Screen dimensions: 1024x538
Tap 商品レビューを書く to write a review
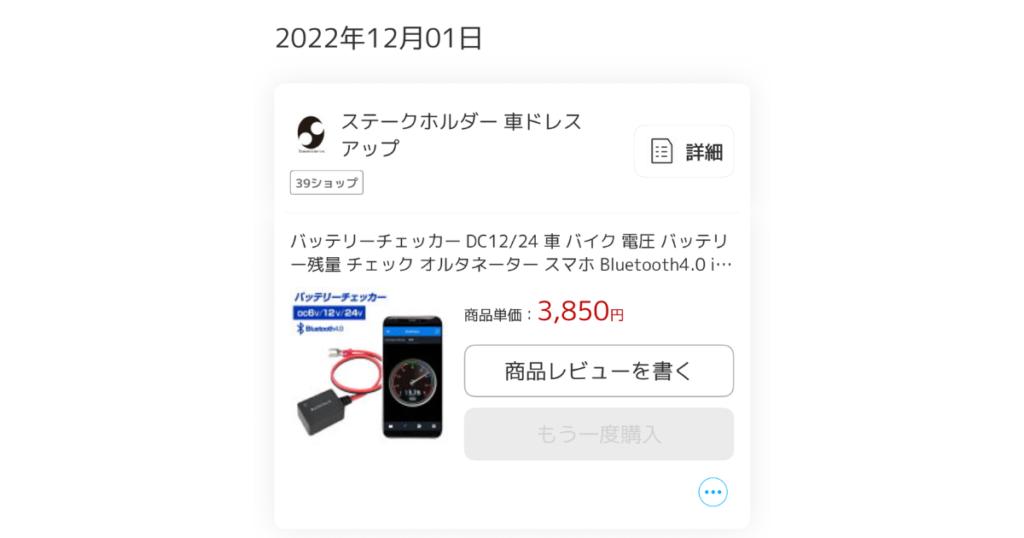pyautogui.click(x=598, y=371)
